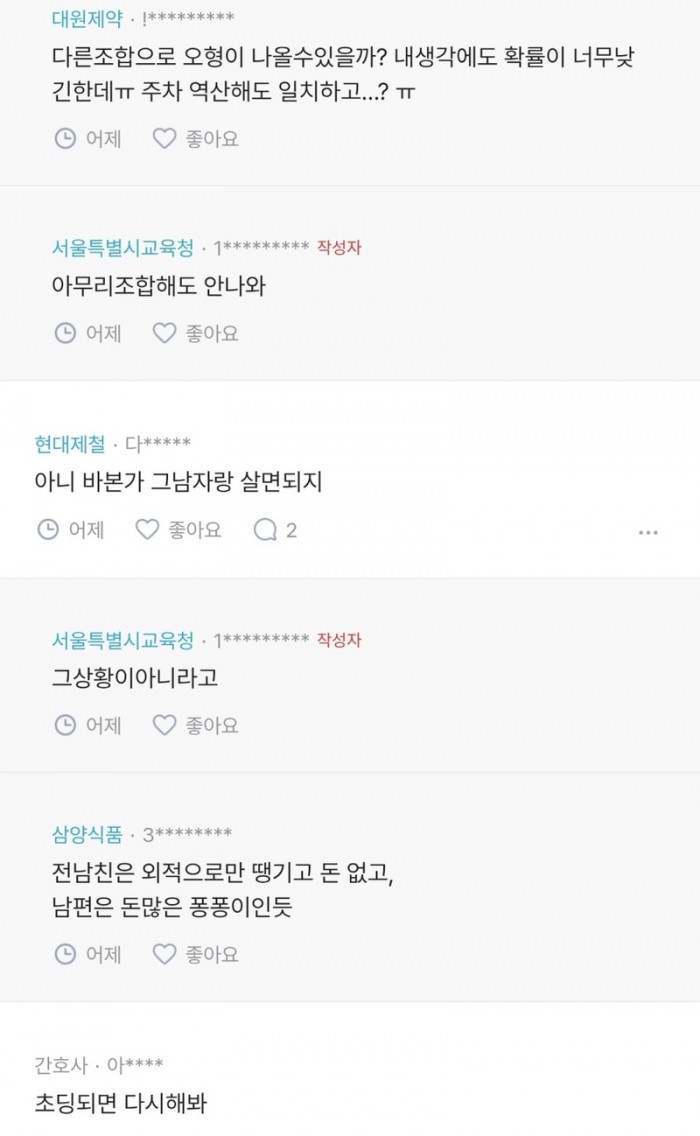The image size is (700, 1136).
Task: Like the reply saying 아무리조합해도 안나와
Action: 196,333
